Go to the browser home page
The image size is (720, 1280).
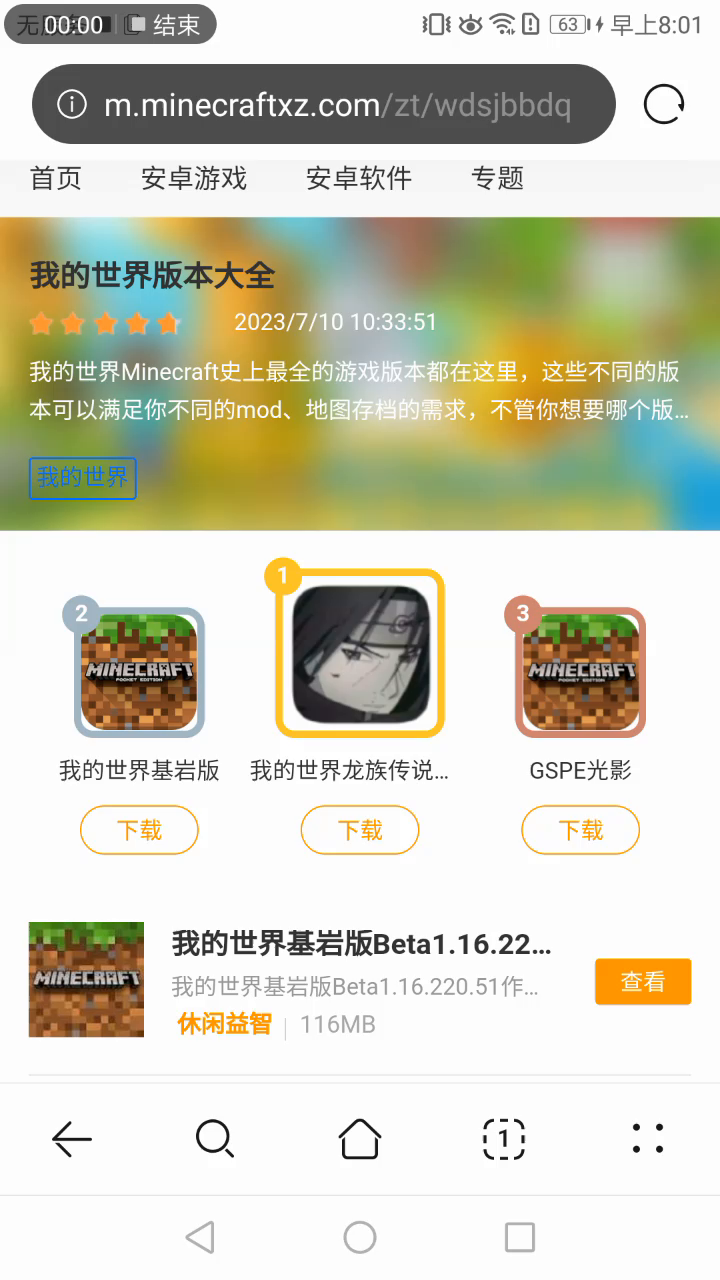[360, 1138]
